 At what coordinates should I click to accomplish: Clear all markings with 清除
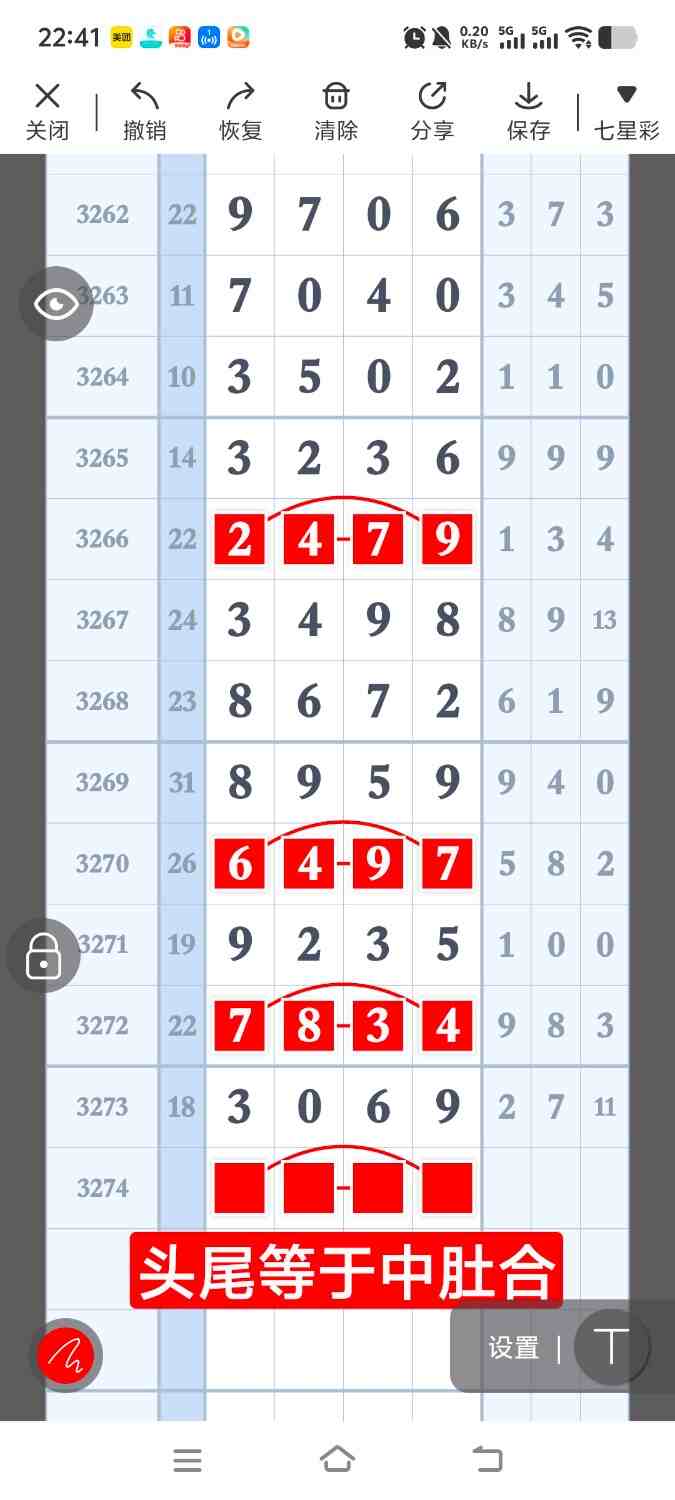coord(336,111)
